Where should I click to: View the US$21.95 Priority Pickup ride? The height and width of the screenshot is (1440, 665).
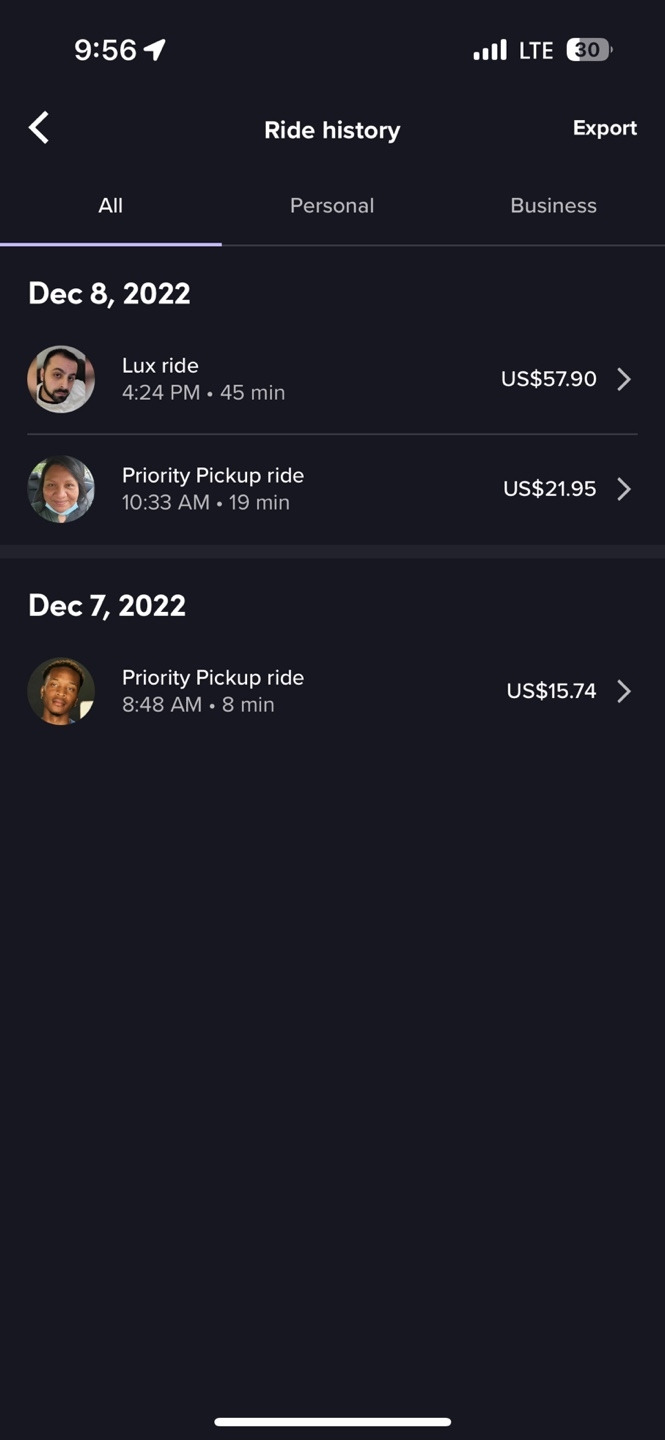(x=332, y=489)
